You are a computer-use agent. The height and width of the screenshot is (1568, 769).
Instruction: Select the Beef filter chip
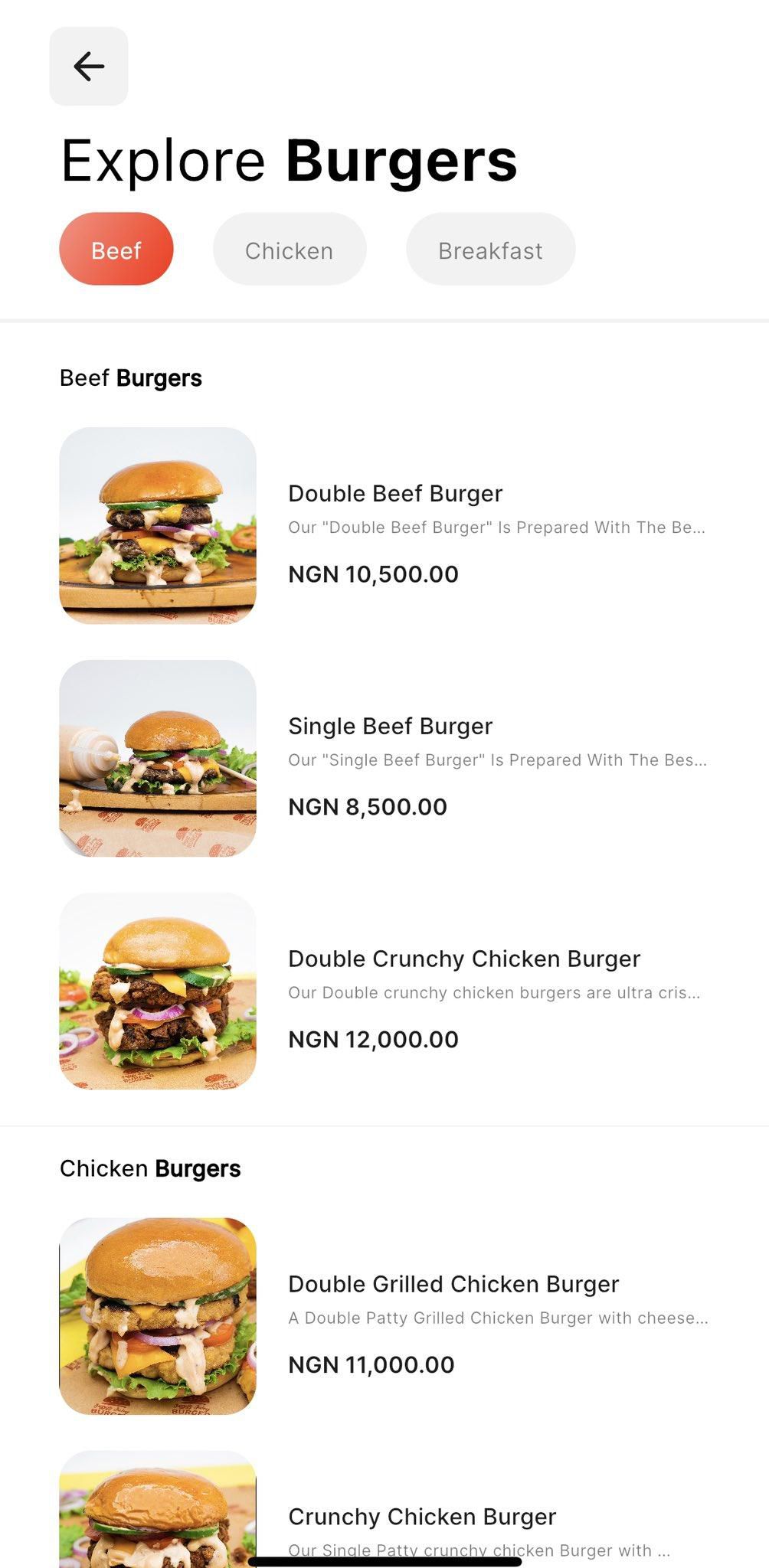click(116, 249)
